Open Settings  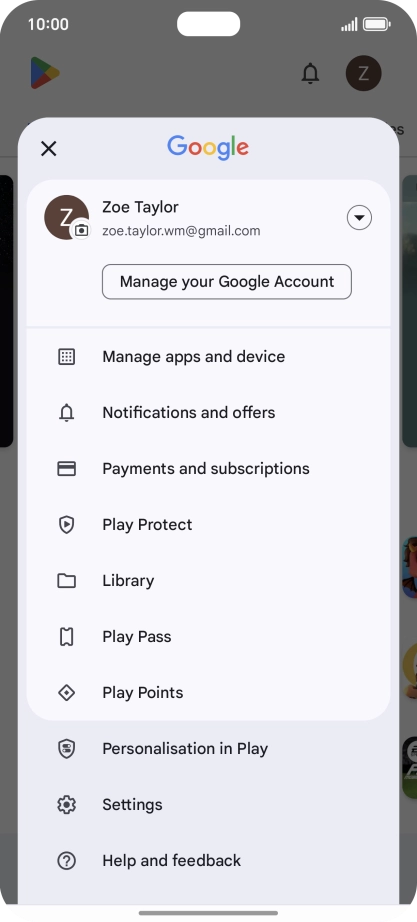208,804
